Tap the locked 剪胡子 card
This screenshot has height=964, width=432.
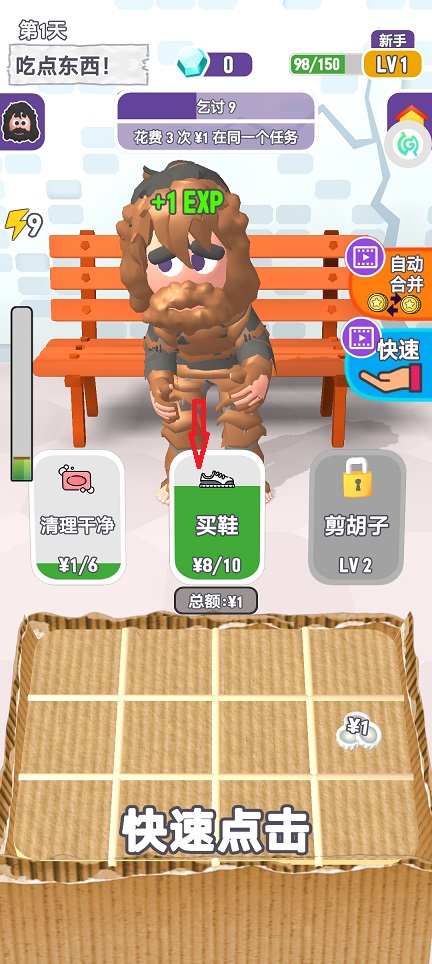(356, 517)
